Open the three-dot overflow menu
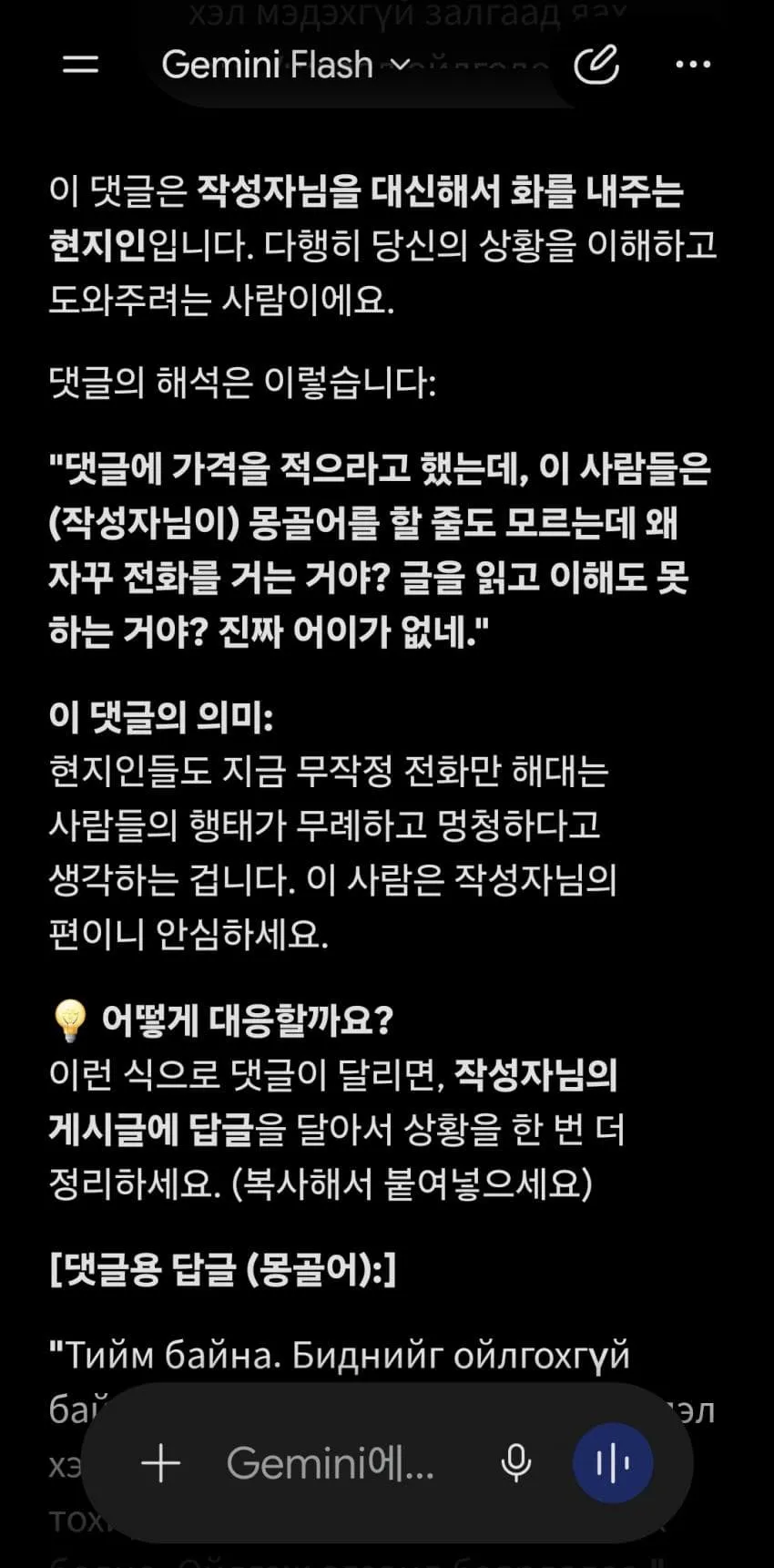 tap(693, 64)
